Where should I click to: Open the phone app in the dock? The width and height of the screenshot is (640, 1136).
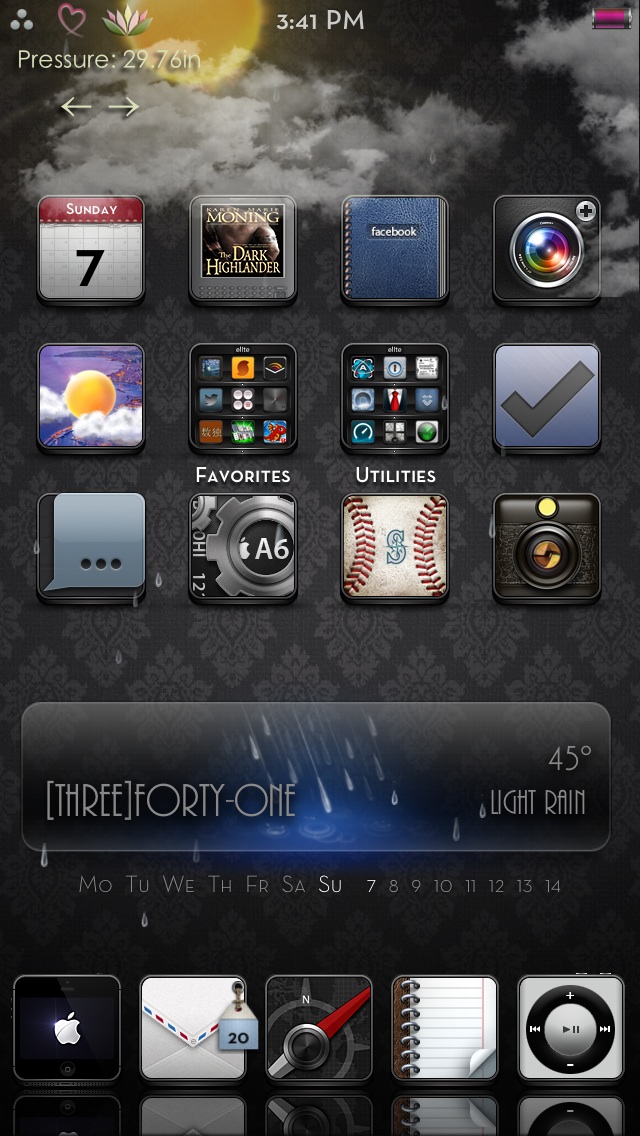coord(67,1028)
